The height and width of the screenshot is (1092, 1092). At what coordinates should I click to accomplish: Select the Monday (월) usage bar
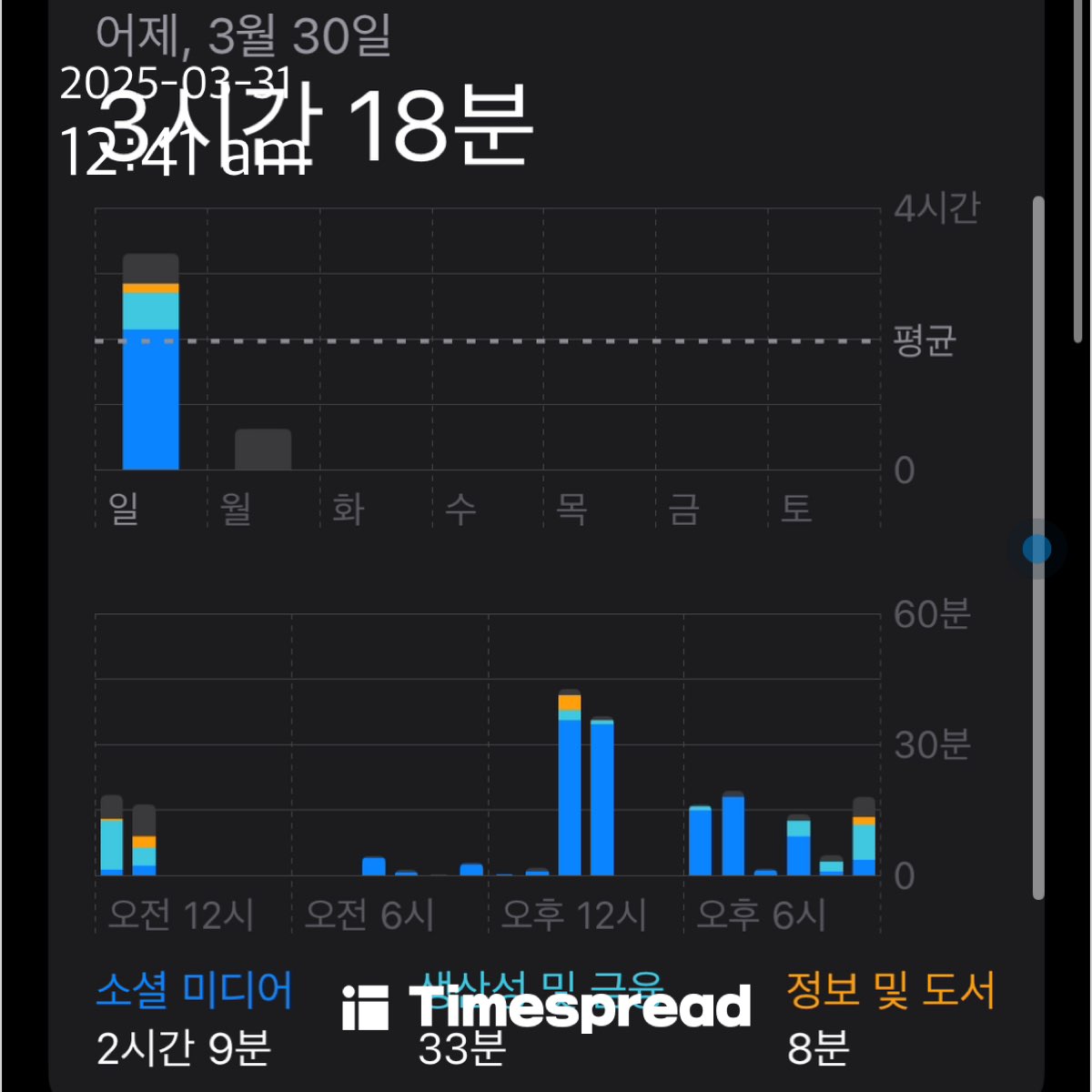point(263,450)
